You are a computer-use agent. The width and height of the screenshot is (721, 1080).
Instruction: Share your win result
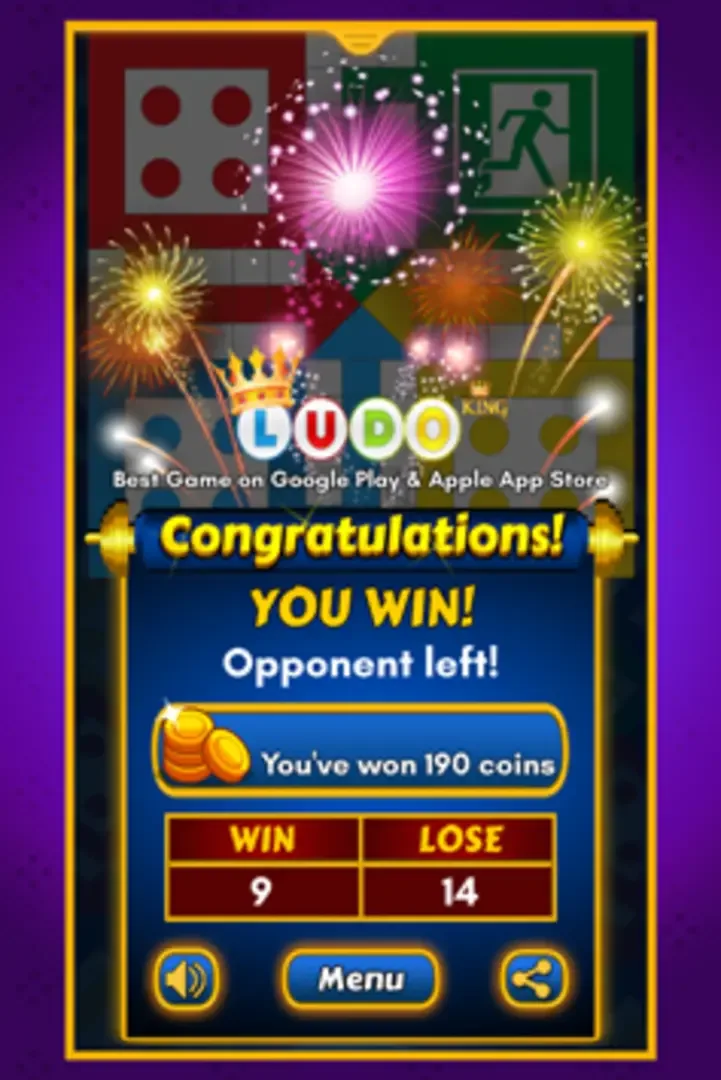[534, 979]
